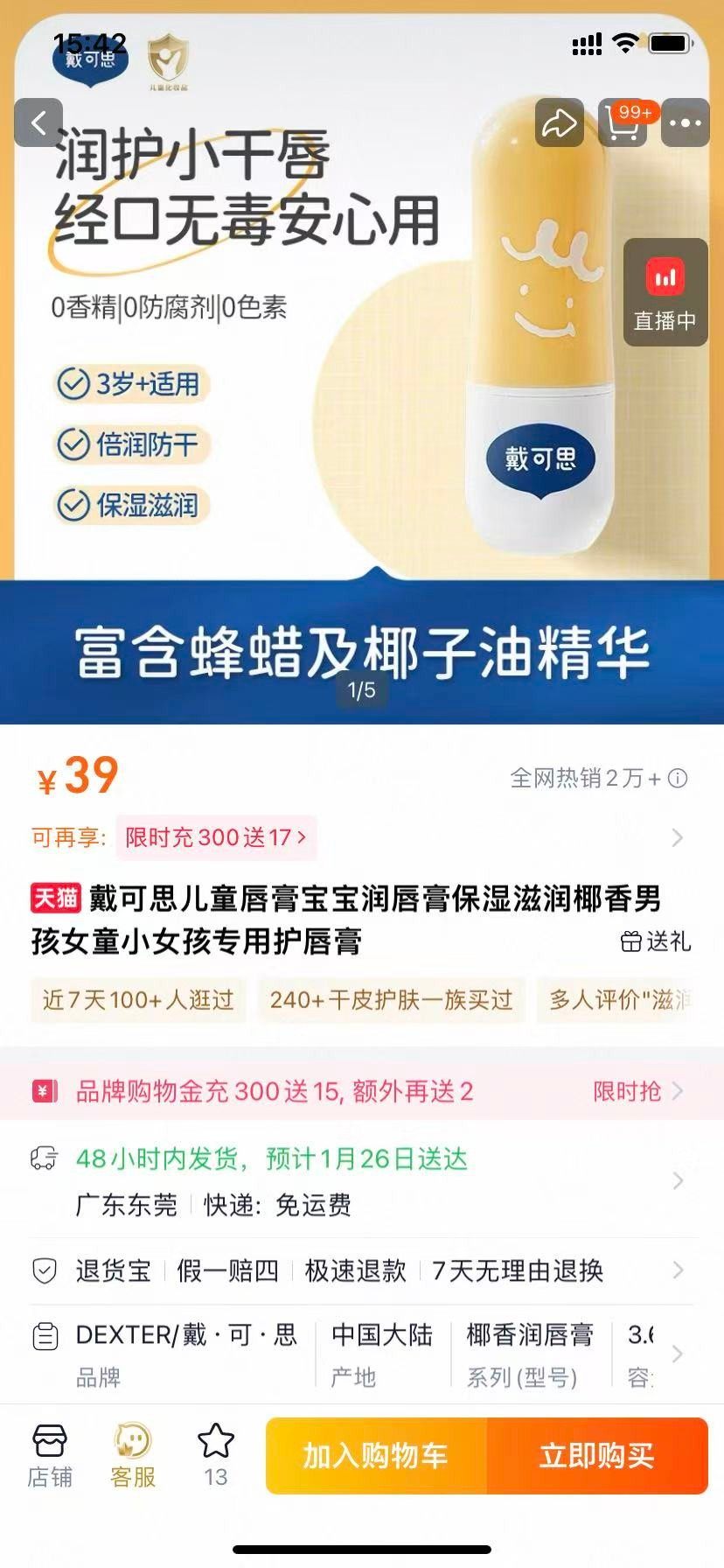Tap 立即购买 to buy now
Screen dimensions: 724x1568
point(597,1456)
